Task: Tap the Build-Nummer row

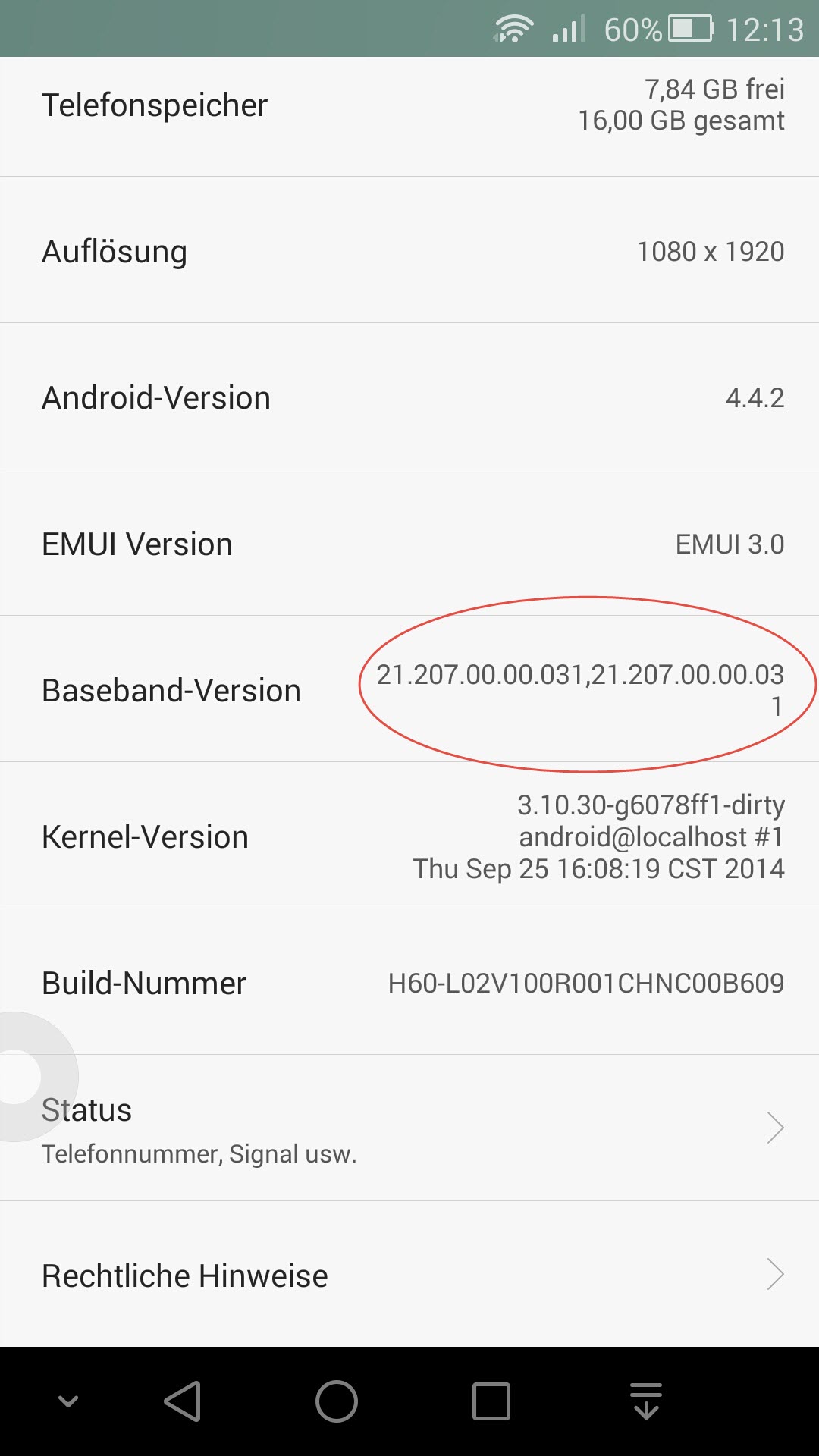Action: [409, 982]
